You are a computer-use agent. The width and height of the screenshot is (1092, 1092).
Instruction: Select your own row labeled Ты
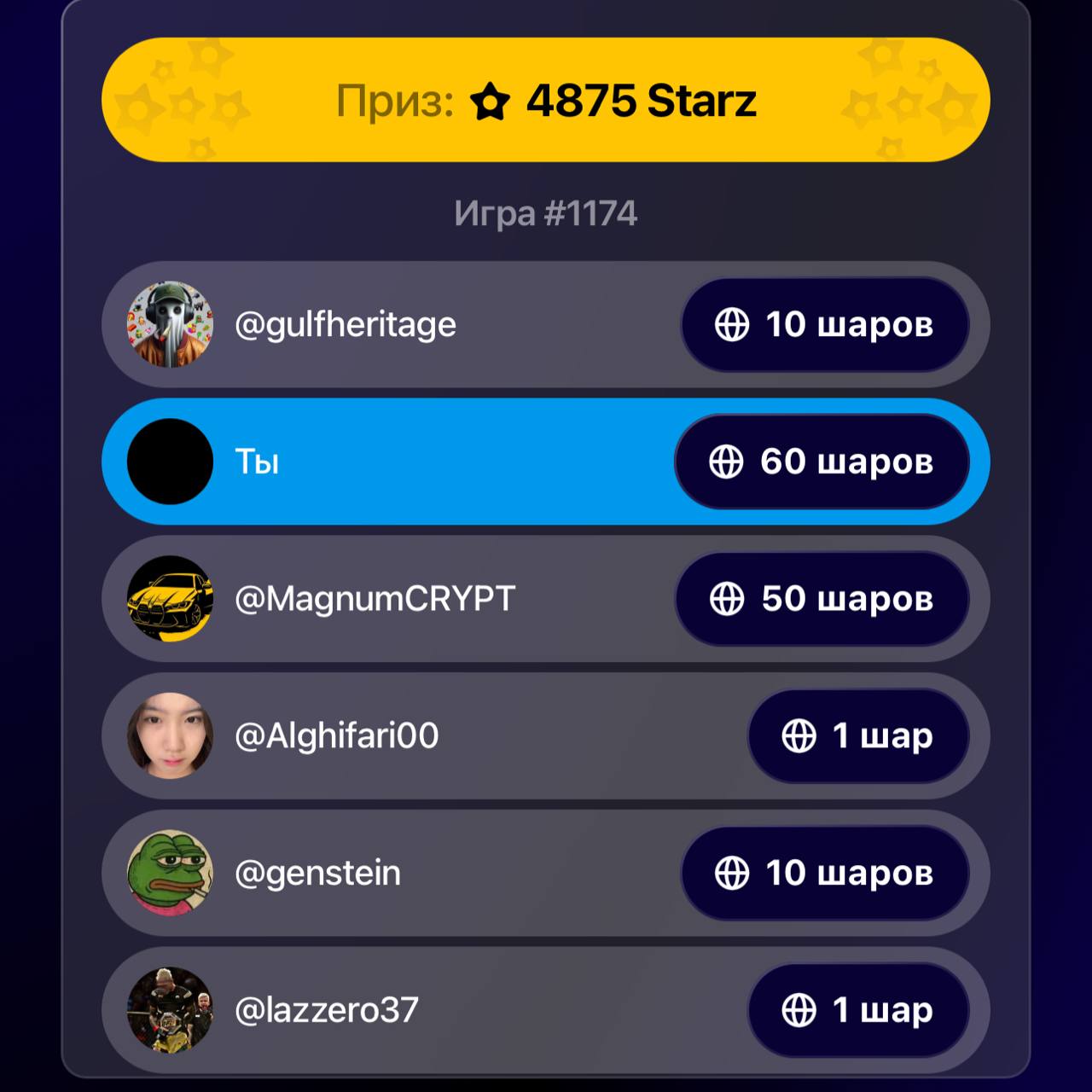click(384, 462)
